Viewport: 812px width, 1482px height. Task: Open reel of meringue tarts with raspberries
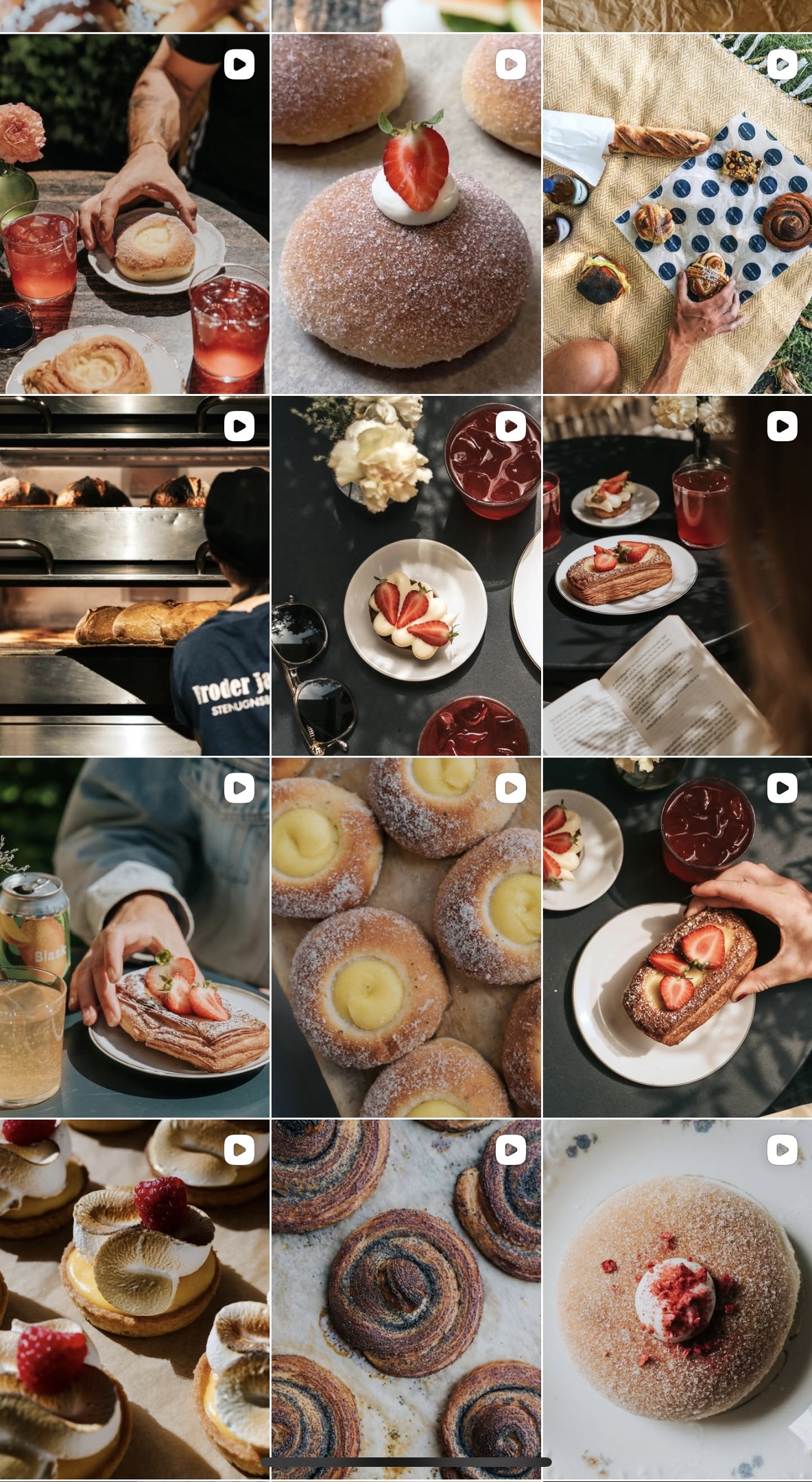134,1299
